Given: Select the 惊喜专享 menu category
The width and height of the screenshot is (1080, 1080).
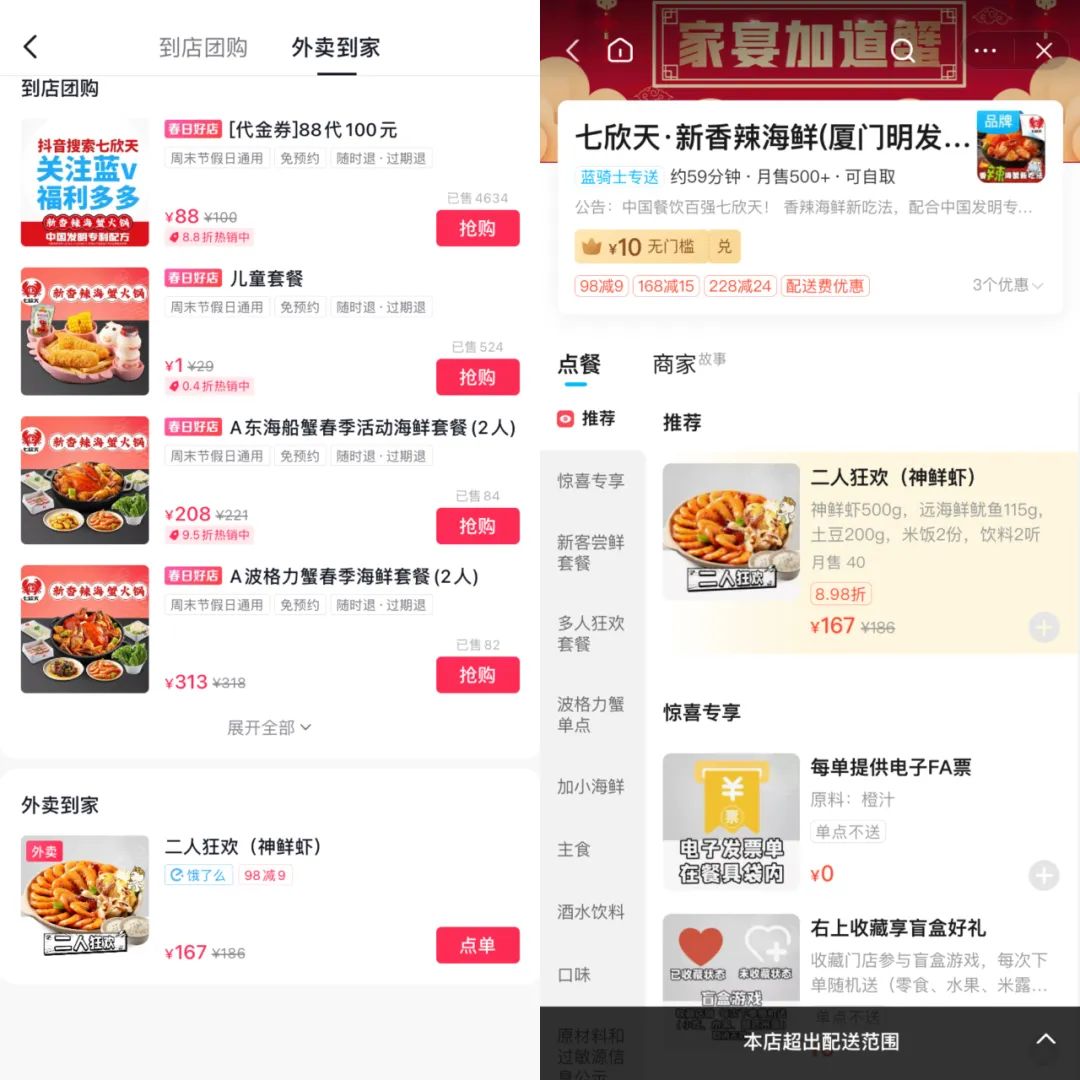Looking at the screenshot, I should (591, 481).
